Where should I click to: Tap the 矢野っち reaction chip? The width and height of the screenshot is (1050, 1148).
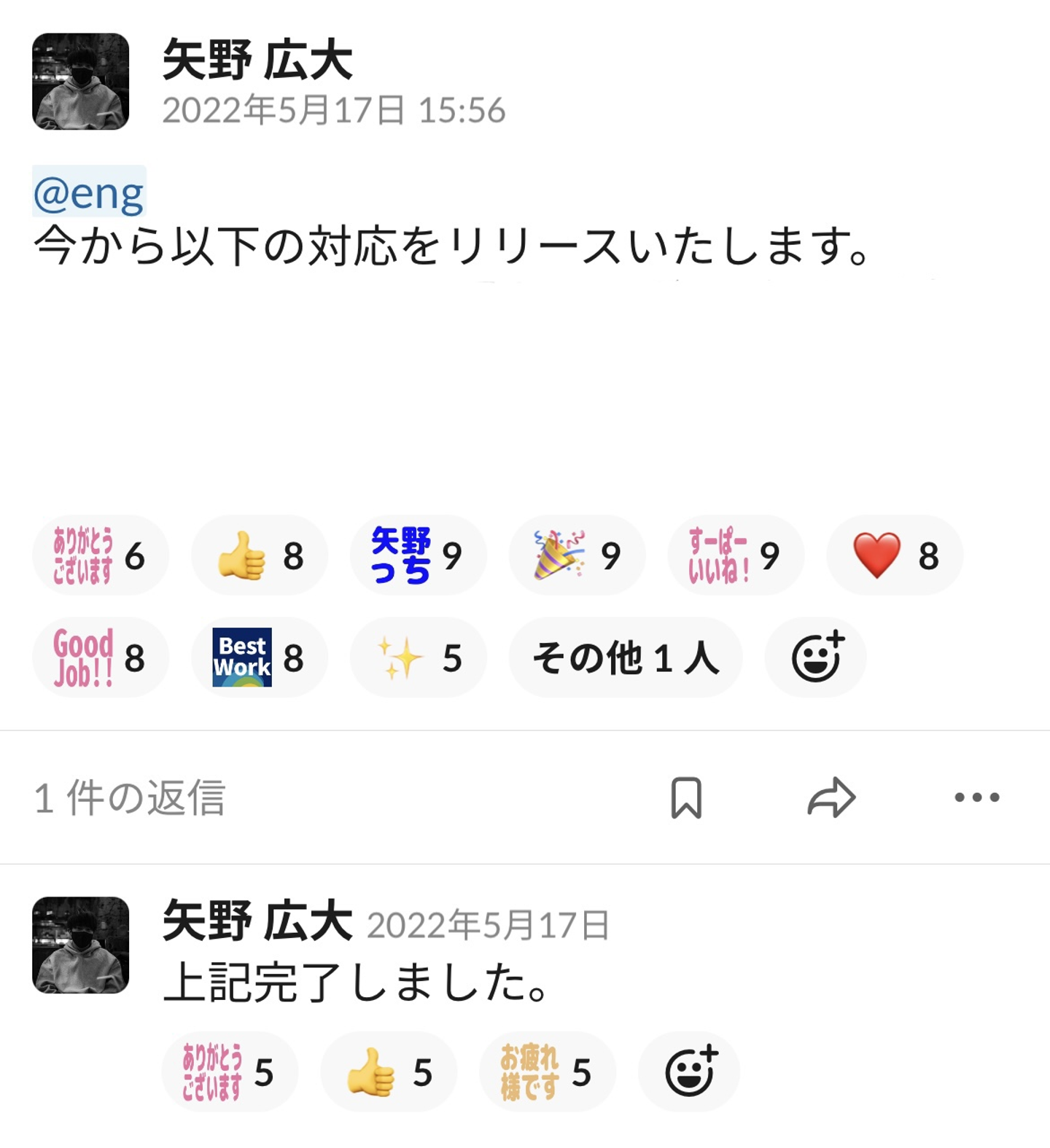click(418, 556)
